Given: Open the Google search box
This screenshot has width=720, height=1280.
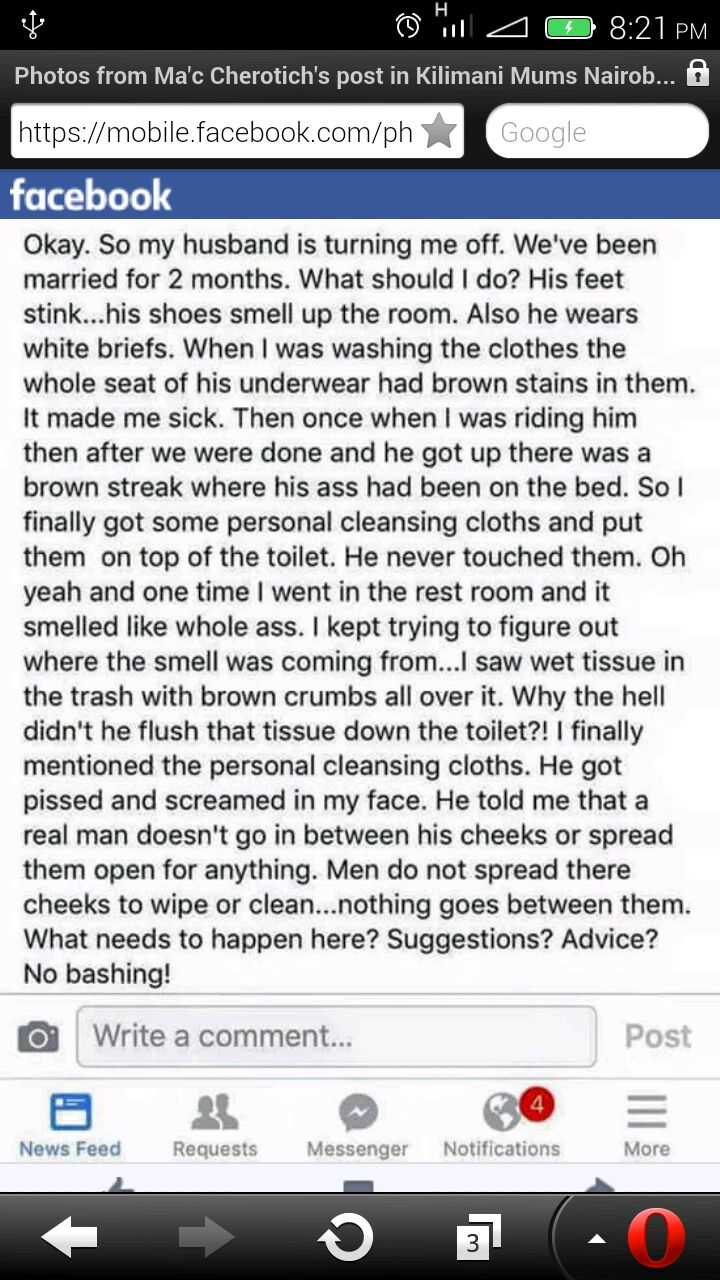Looking at the screenshot, I should [x=597, y=132].
